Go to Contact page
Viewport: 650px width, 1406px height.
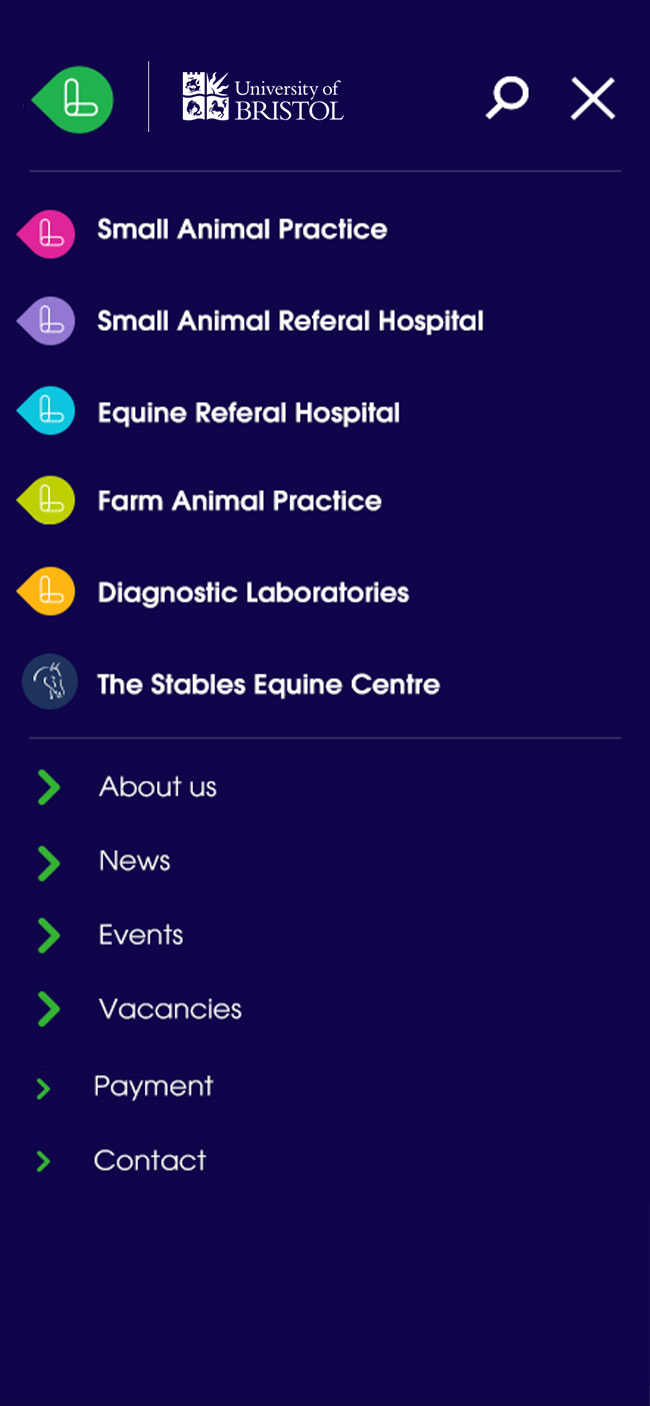[149, 1161]
